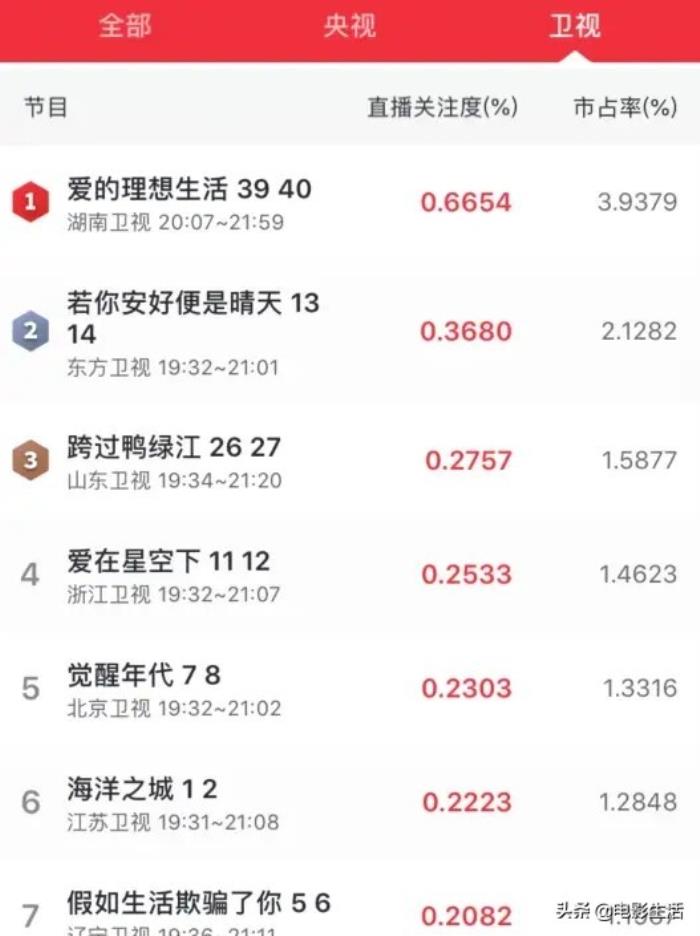Screen dimensions: 700x936
Task: Tap the 觉醒年代 7 8 entry
Action: (x=144, y=675)
